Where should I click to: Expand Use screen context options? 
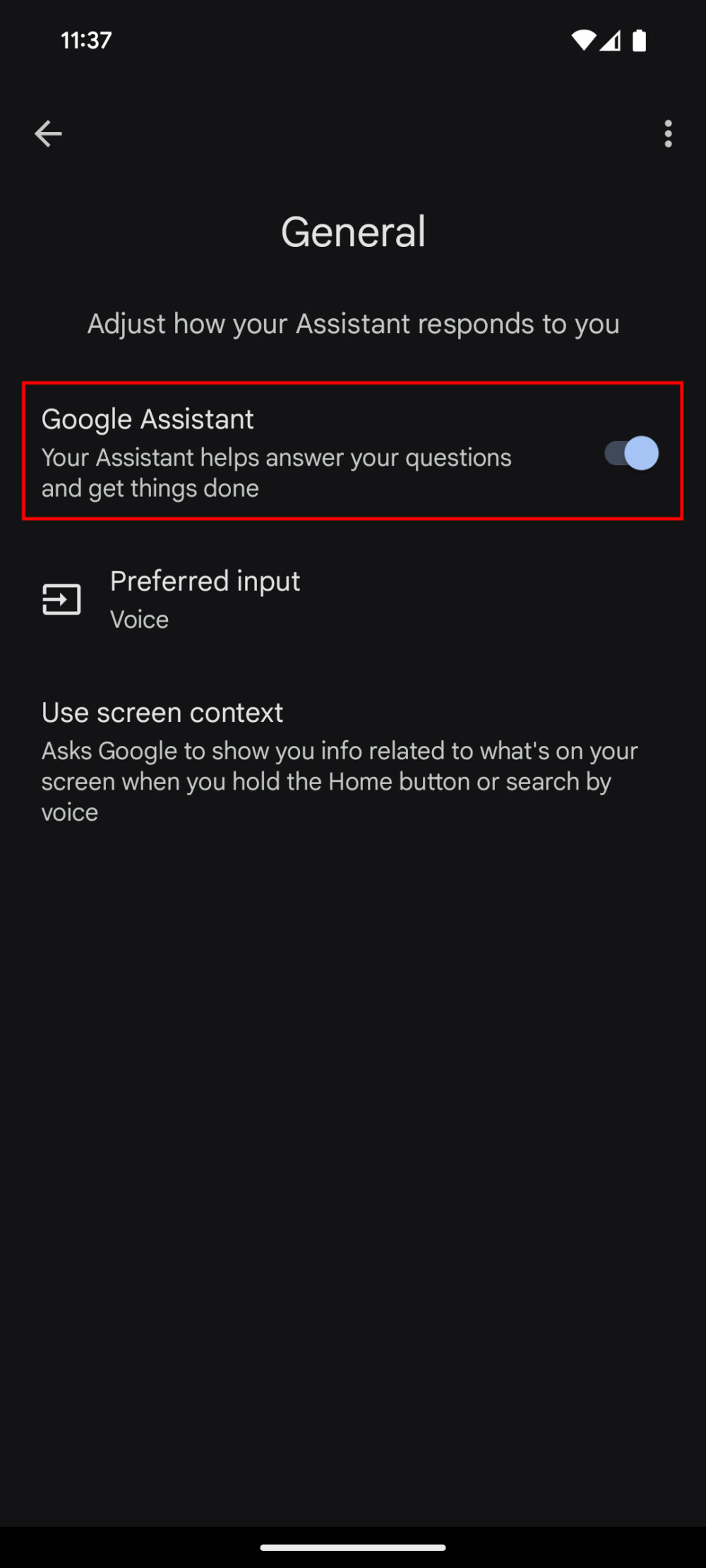(282, 759)
